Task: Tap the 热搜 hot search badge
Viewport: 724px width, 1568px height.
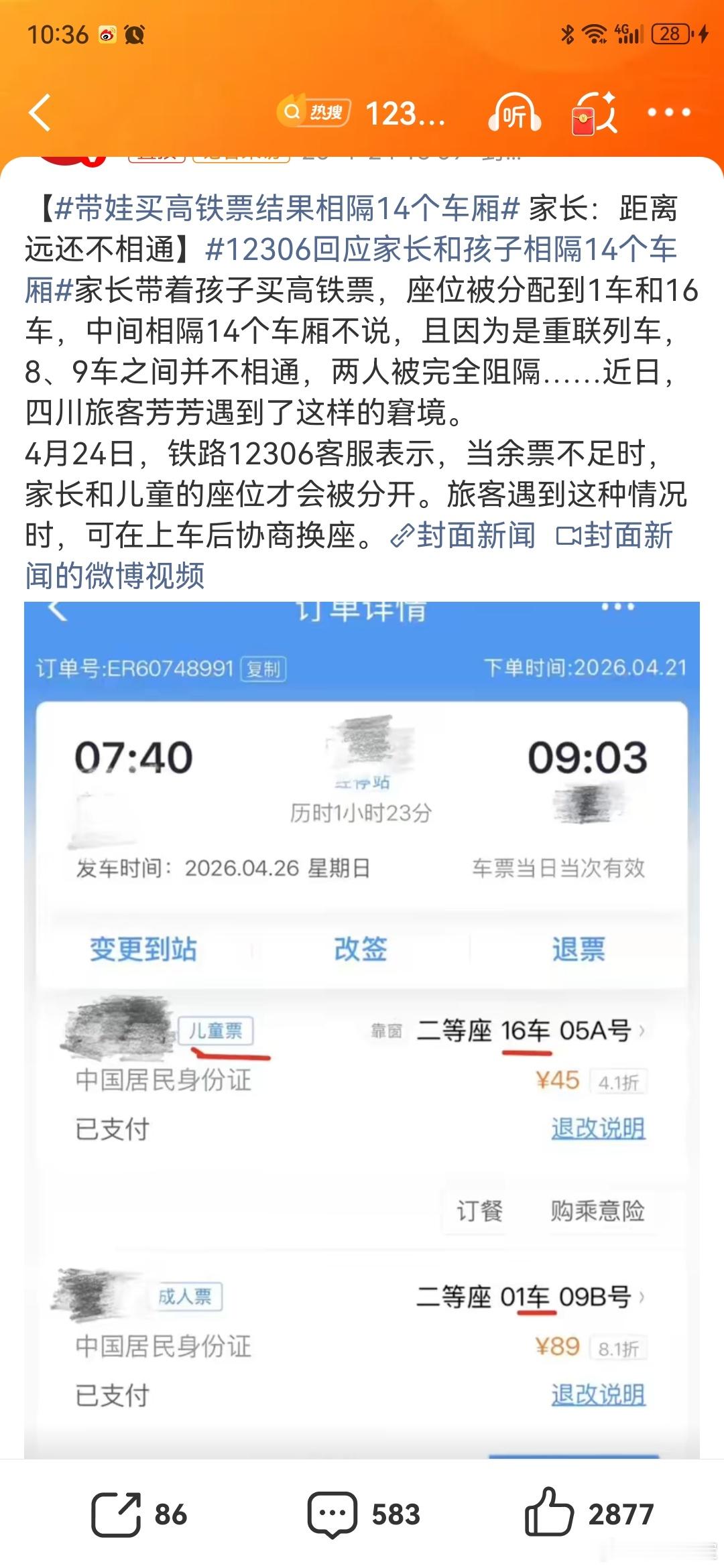Action: point(315,112)
